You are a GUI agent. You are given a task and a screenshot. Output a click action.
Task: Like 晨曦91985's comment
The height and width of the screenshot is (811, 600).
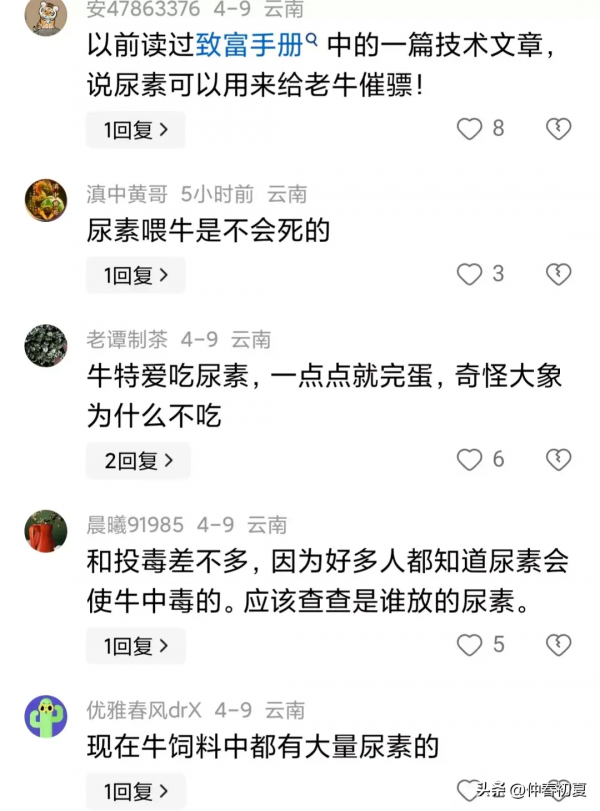pyautogui.click(x=469, y=645)
